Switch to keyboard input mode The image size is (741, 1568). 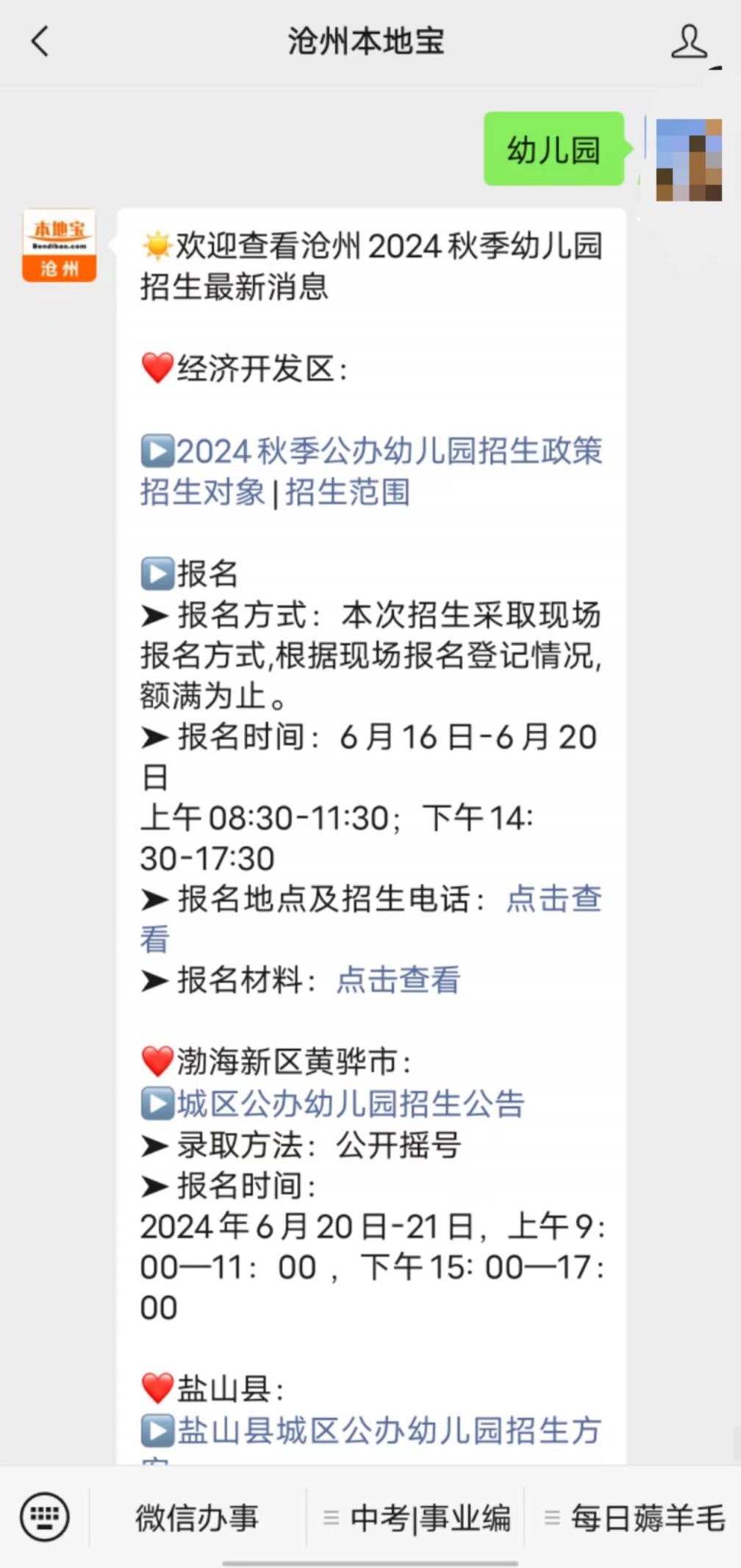click(45, 1517)
